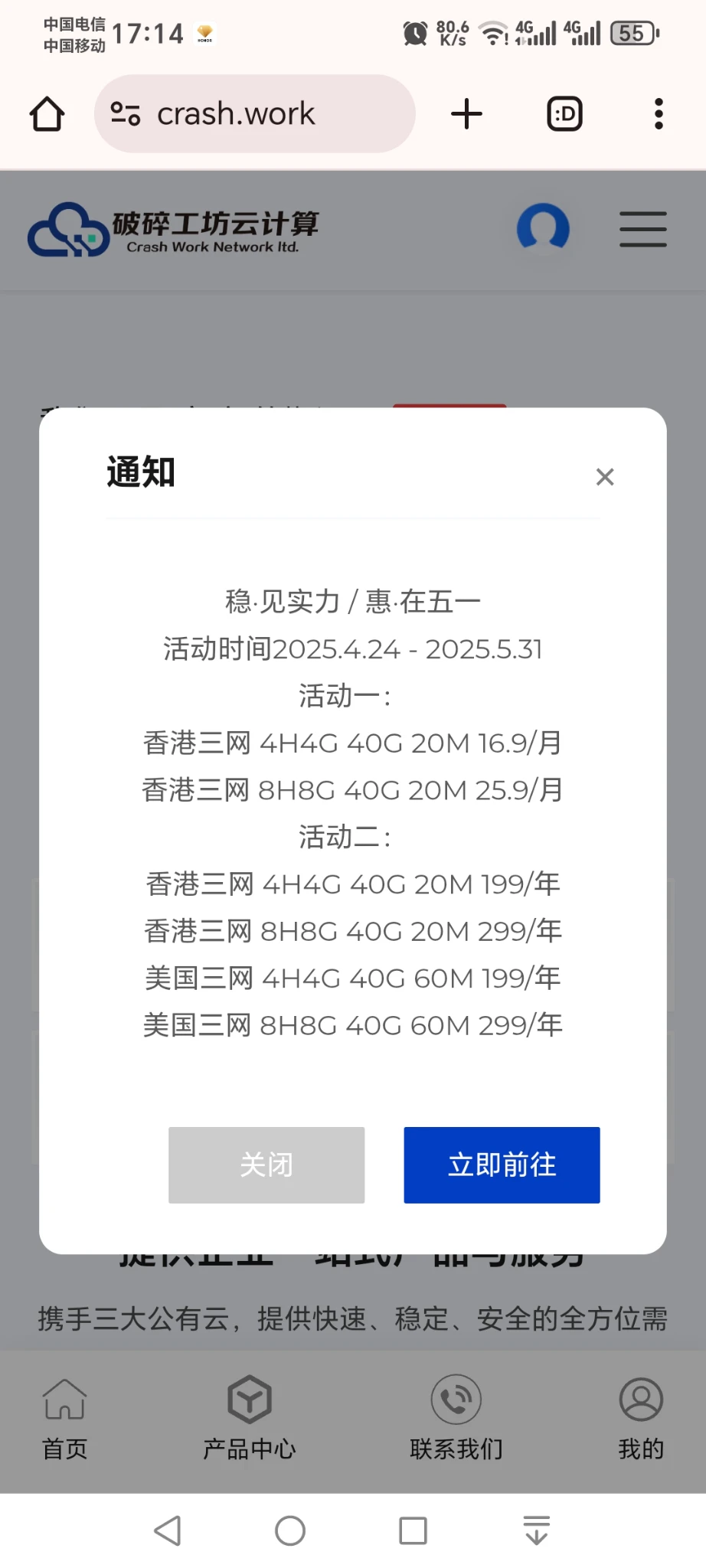
Task: Open a new browser tab
Action: [x=466, y=114]
